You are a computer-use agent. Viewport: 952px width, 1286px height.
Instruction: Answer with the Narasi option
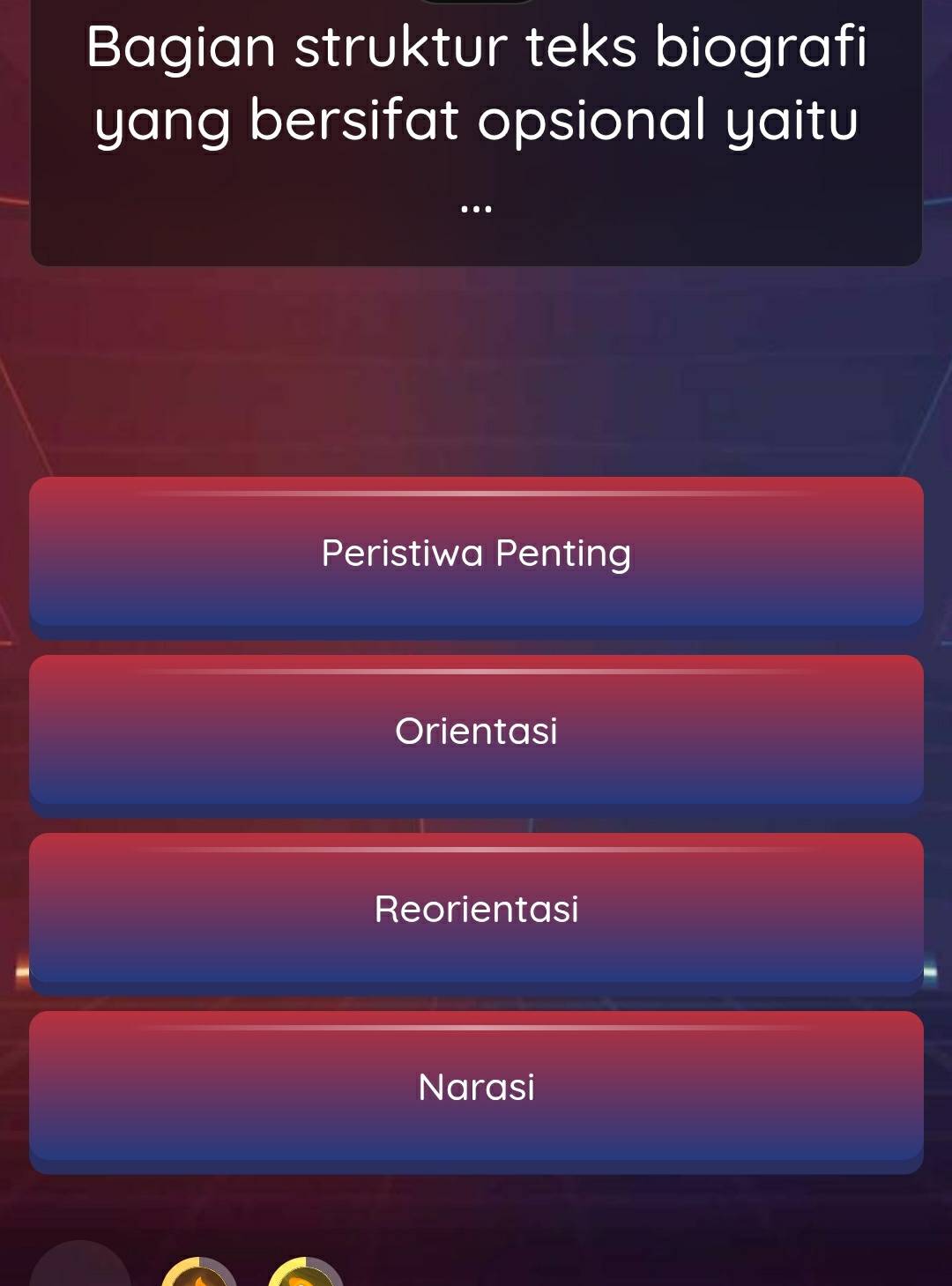pyautogui.click(x=476, y=1087)
